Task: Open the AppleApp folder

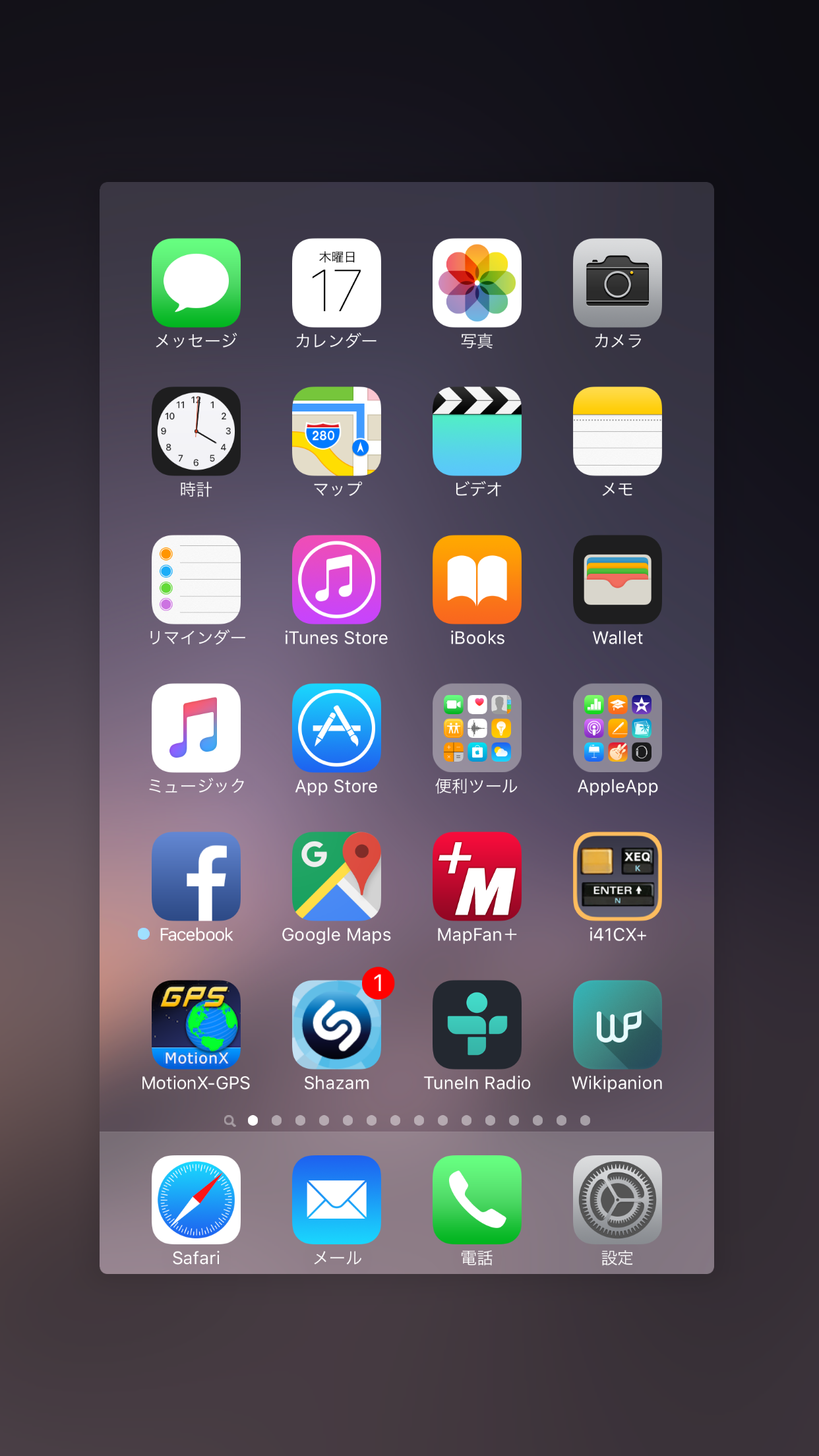Action: coord(617,728)
